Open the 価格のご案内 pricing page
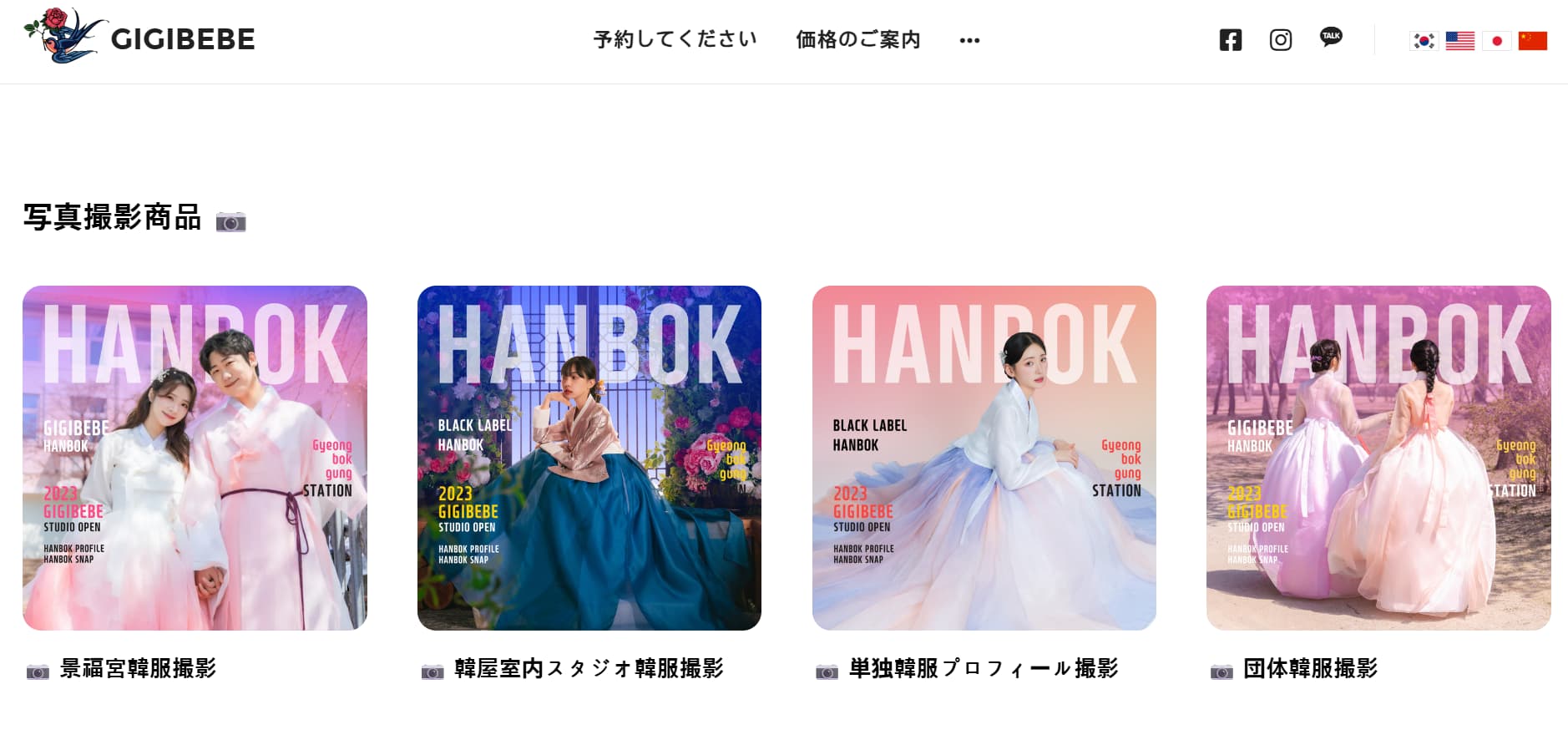The image size is (1568, 745). 857,39
